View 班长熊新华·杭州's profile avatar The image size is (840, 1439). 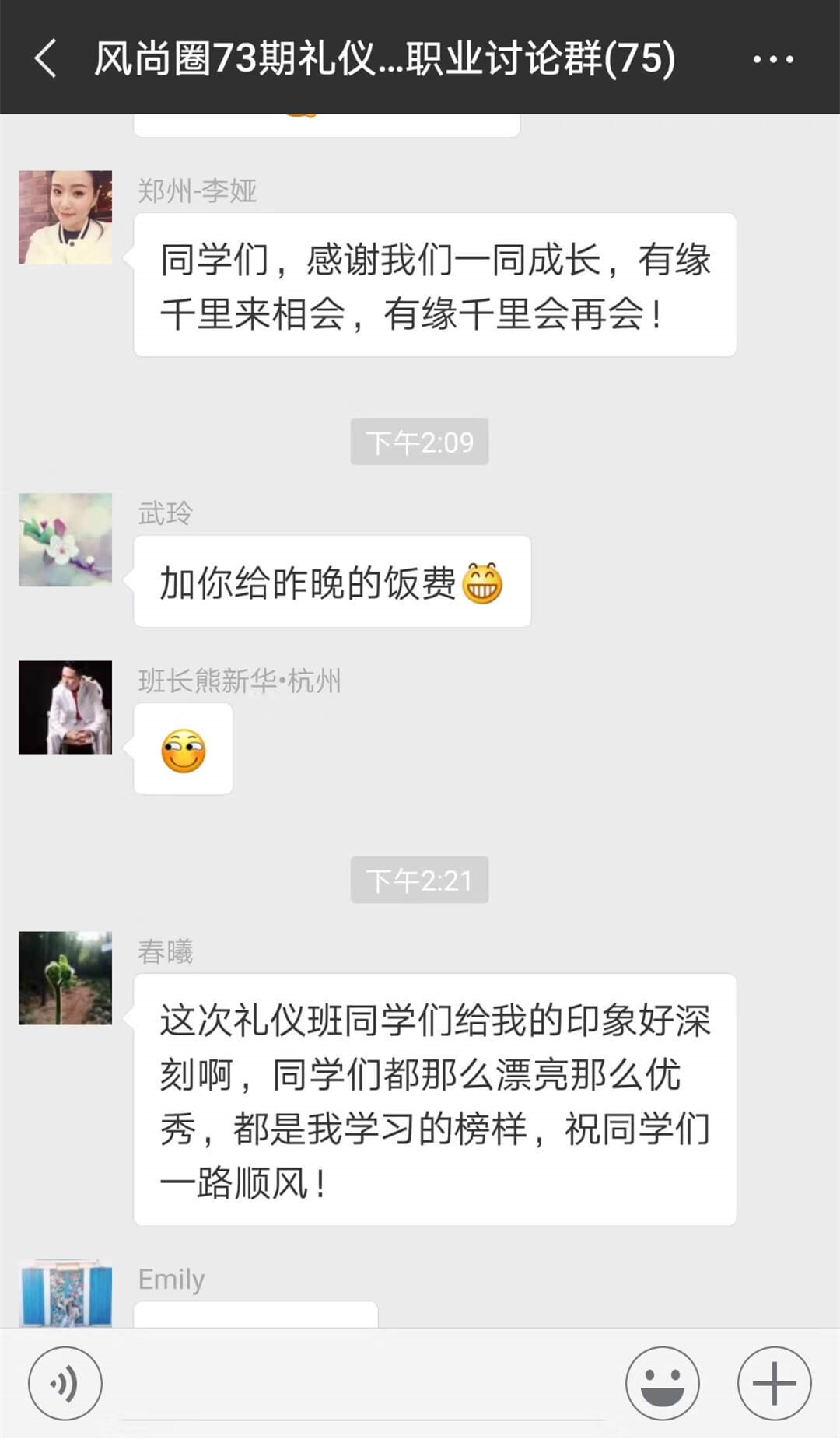click(65, 708)
